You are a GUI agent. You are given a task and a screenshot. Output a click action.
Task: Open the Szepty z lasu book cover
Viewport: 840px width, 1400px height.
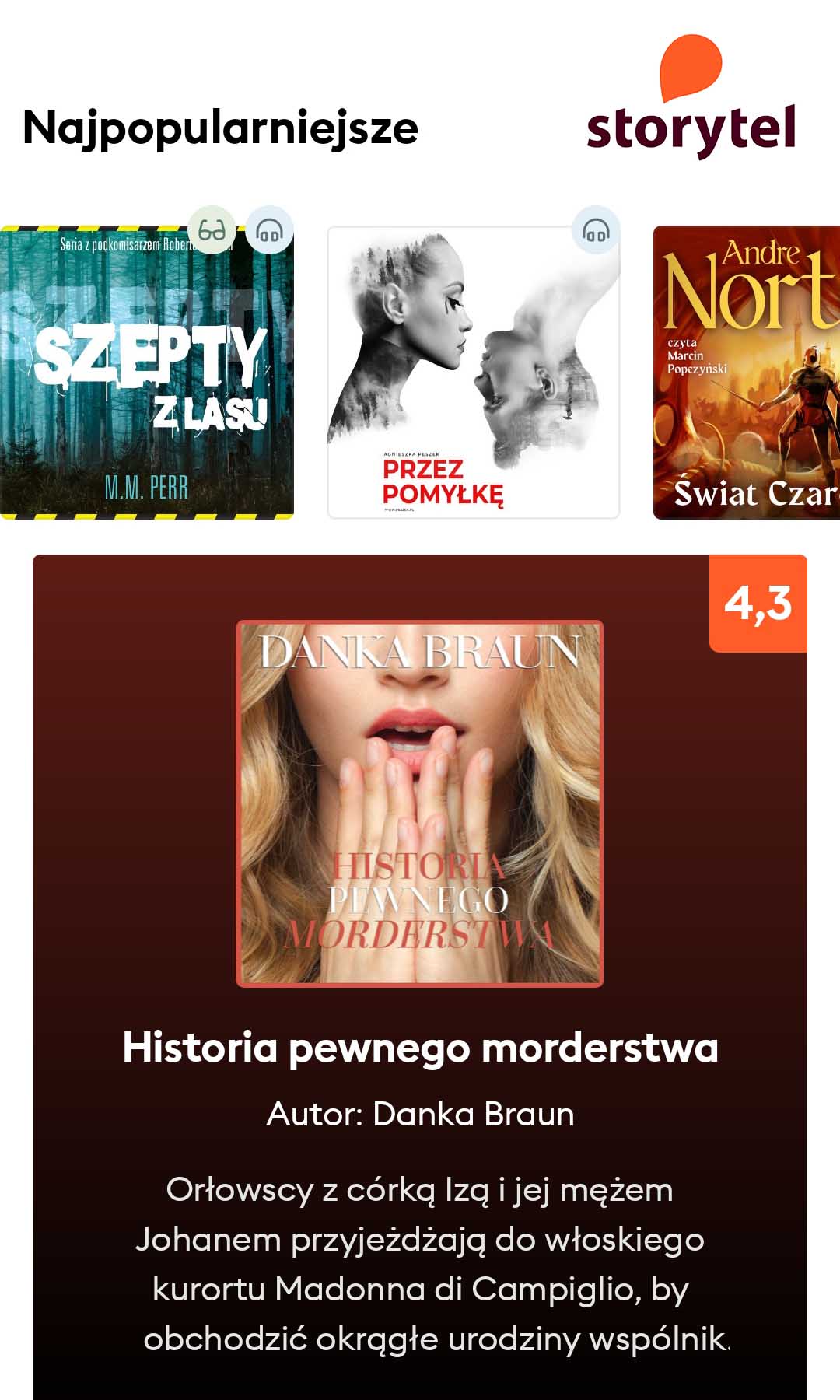pos(147,373)
